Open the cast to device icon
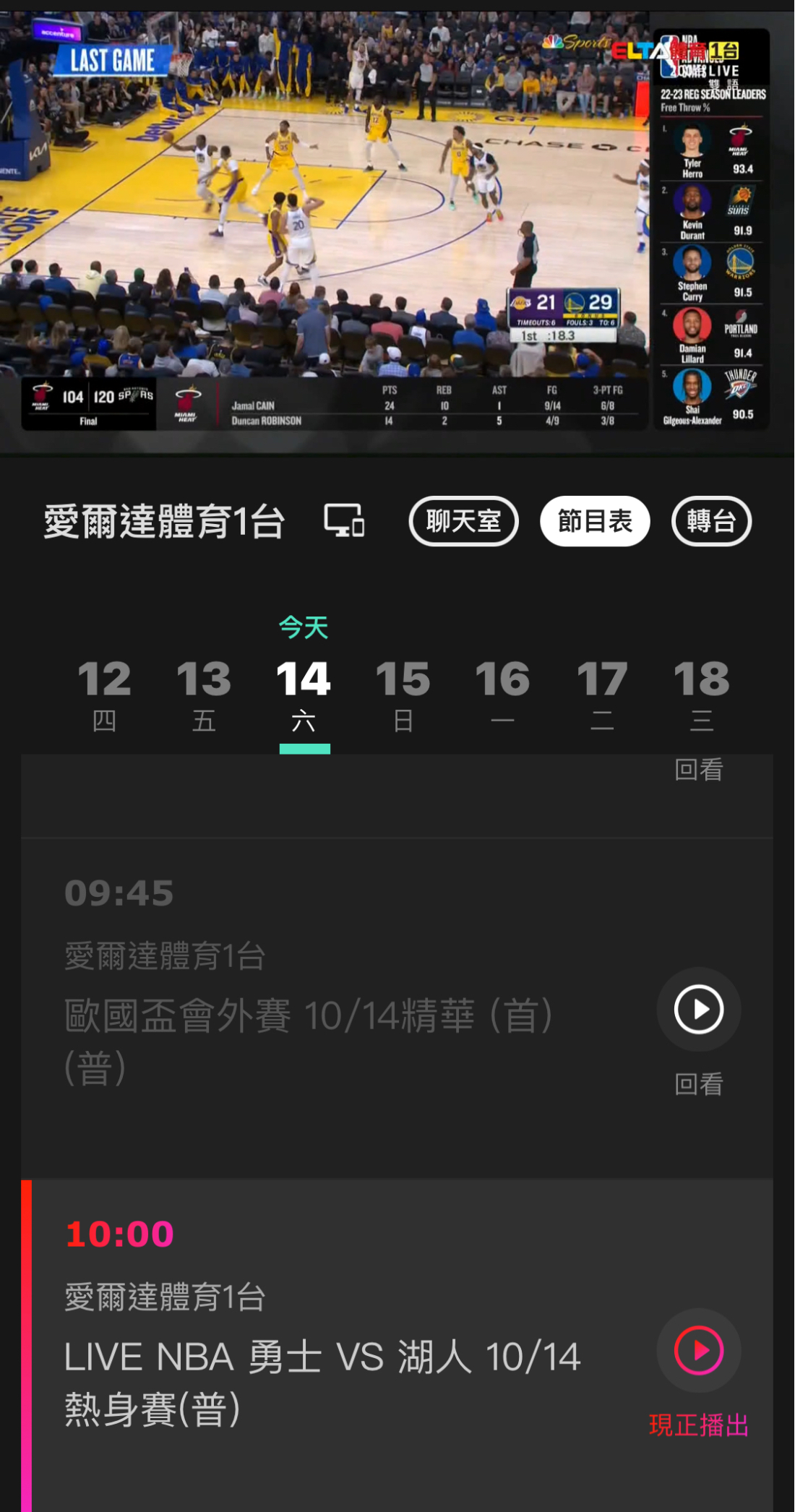The width and height of the screenshot is (795, 1512). tap(344, 521)
